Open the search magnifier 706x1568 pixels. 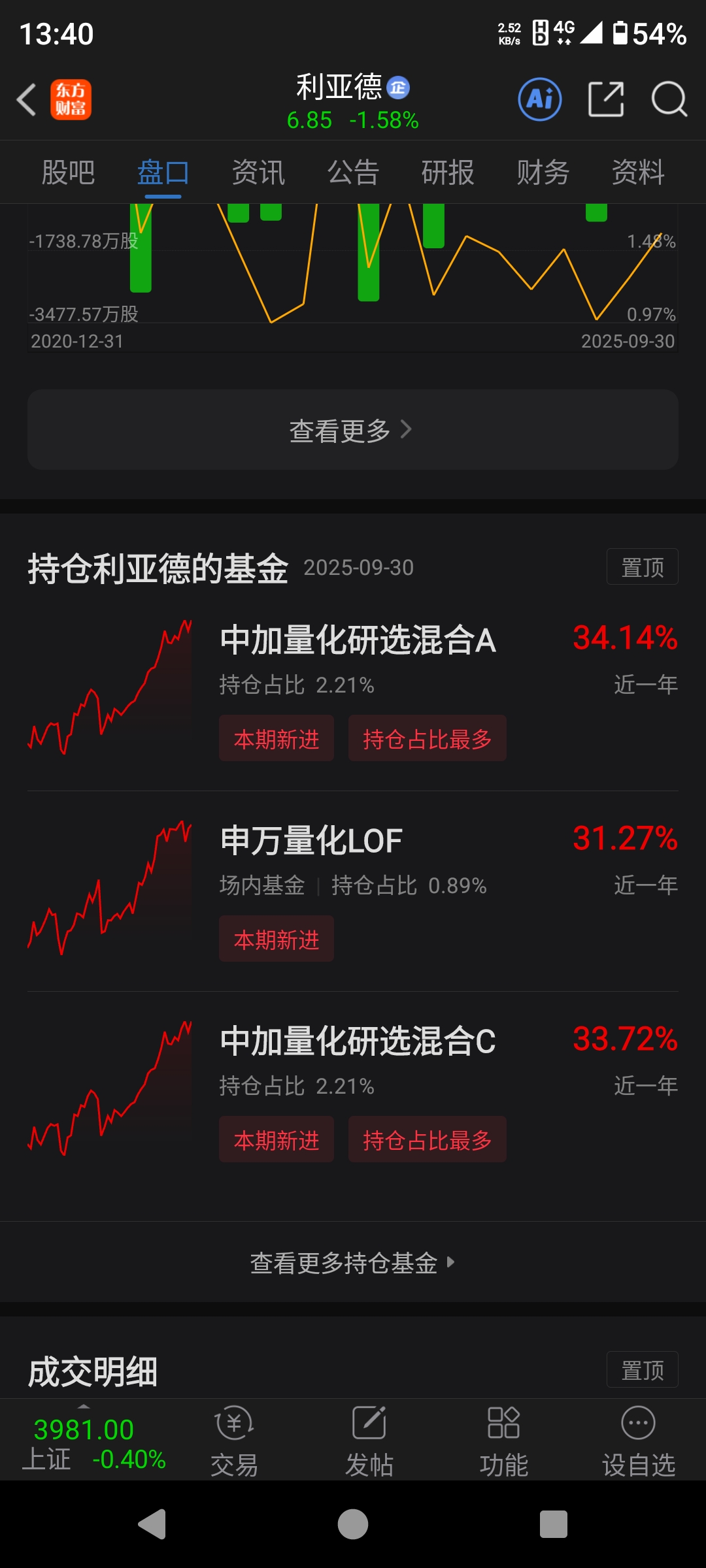click(669, 100)
